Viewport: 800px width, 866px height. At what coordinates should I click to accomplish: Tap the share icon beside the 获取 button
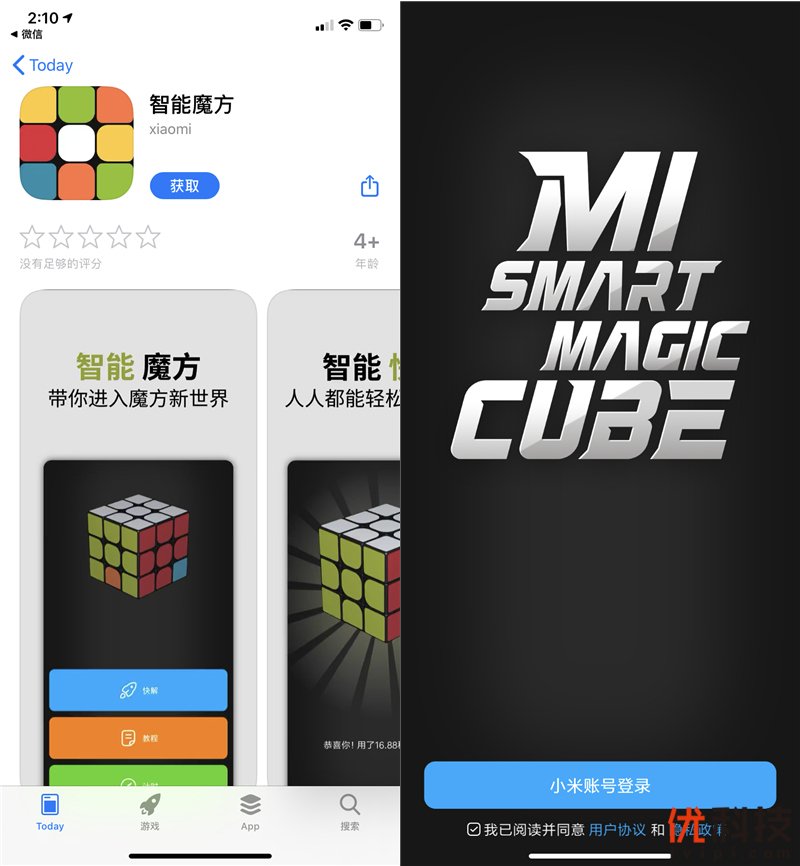pyautogui.click(x=369, y=186)
